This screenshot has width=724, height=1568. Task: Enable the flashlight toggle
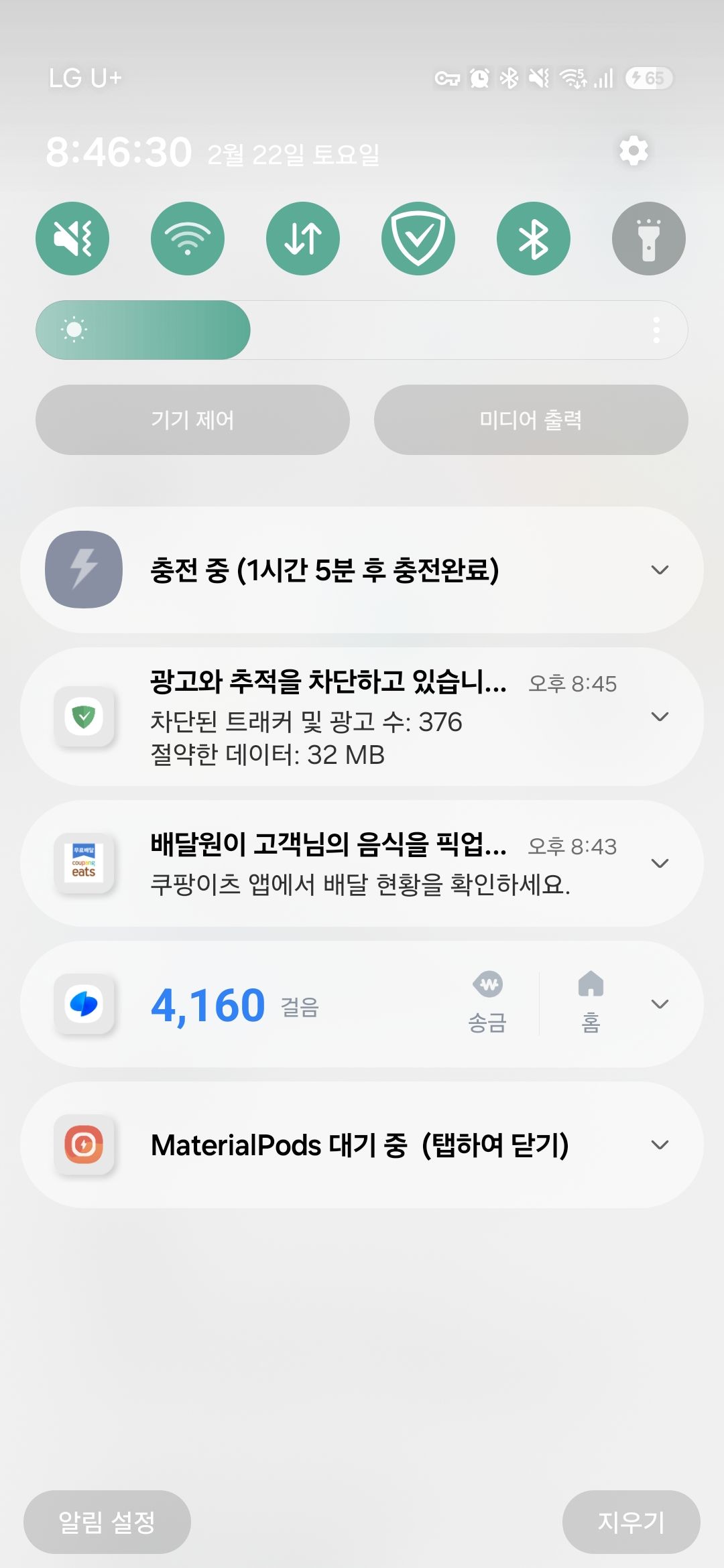pyautogui.click(x=648, y=238)
